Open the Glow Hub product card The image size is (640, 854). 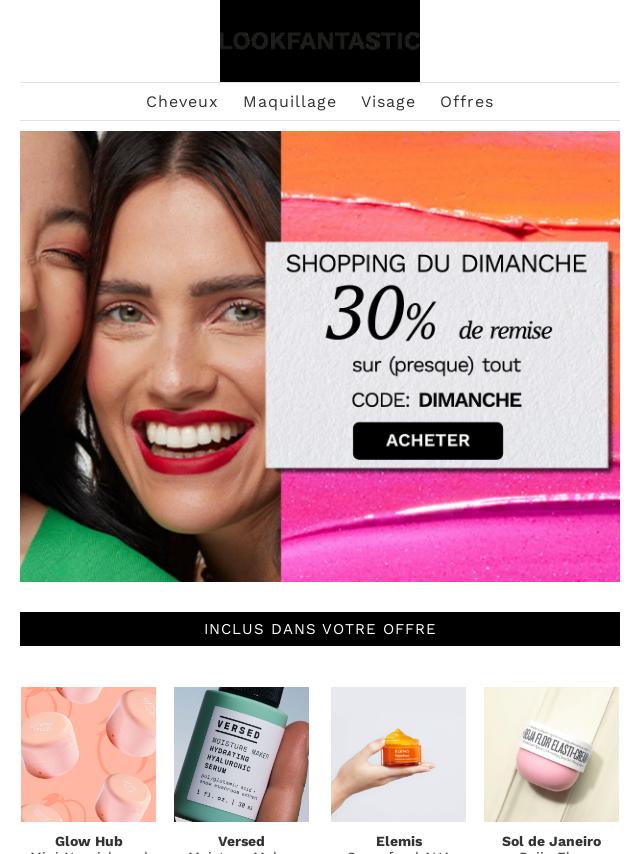[x=88, y=755]
